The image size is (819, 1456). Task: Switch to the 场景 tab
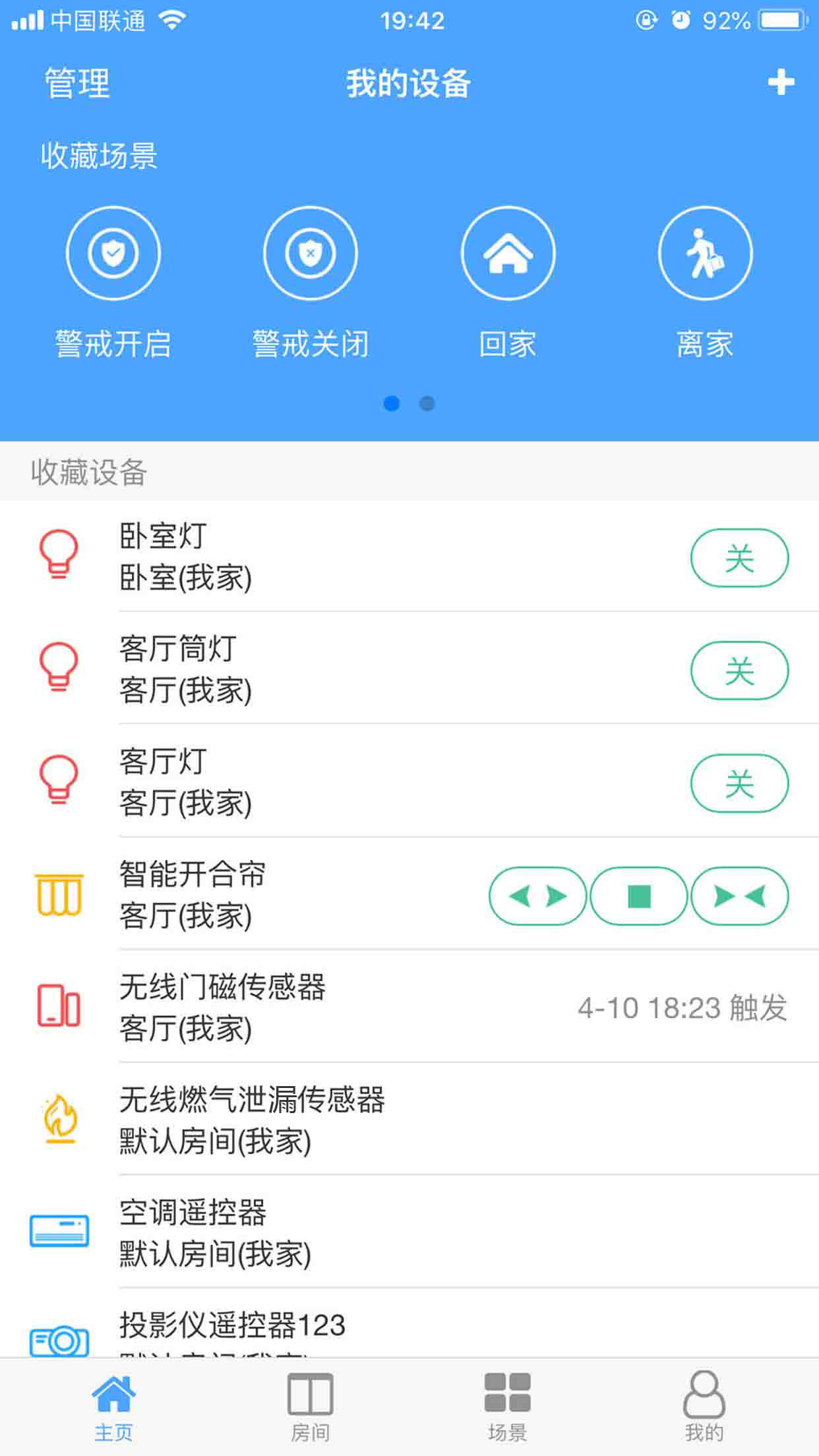click(507, 1406)
